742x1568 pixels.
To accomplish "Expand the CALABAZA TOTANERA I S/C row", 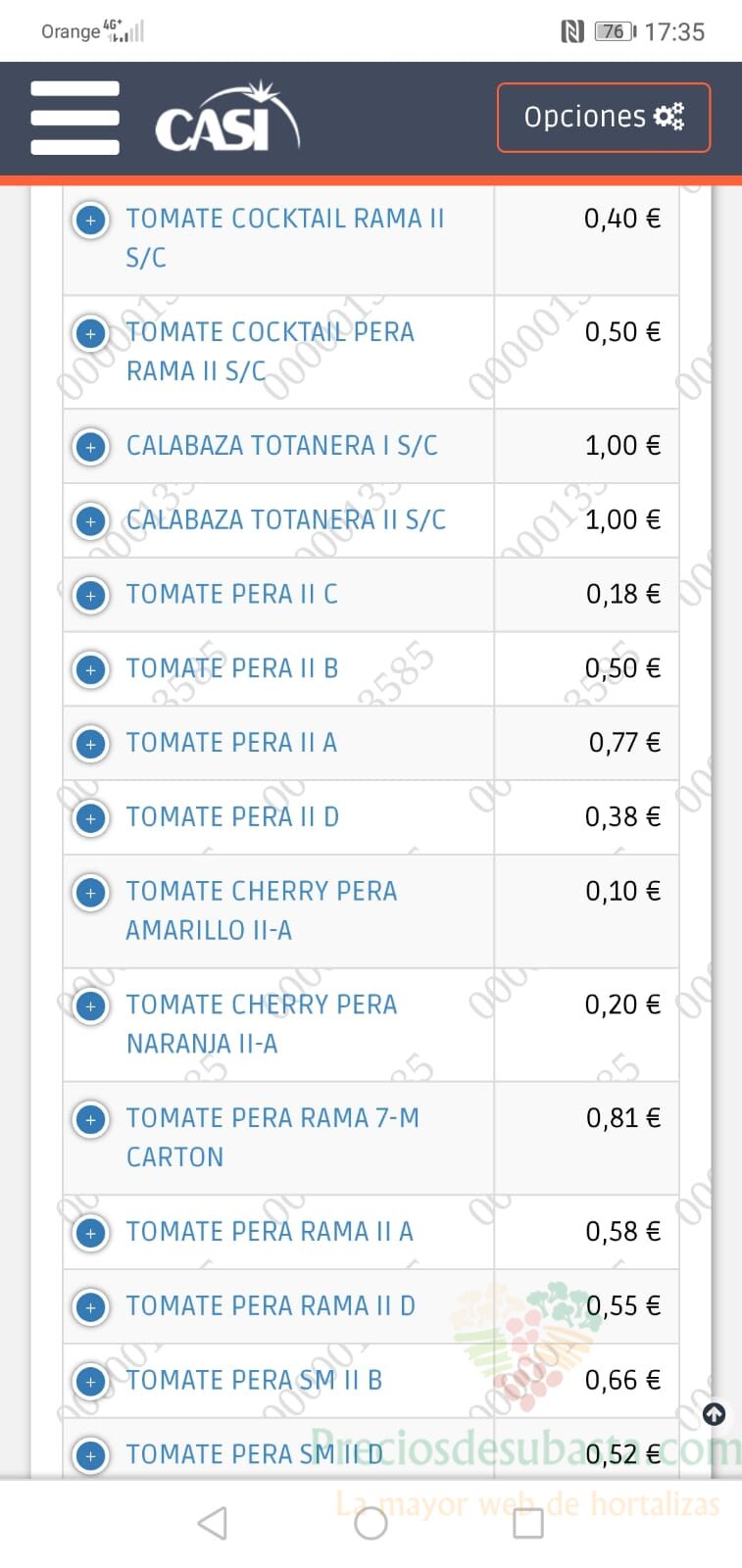I will [x=91, y=448].
